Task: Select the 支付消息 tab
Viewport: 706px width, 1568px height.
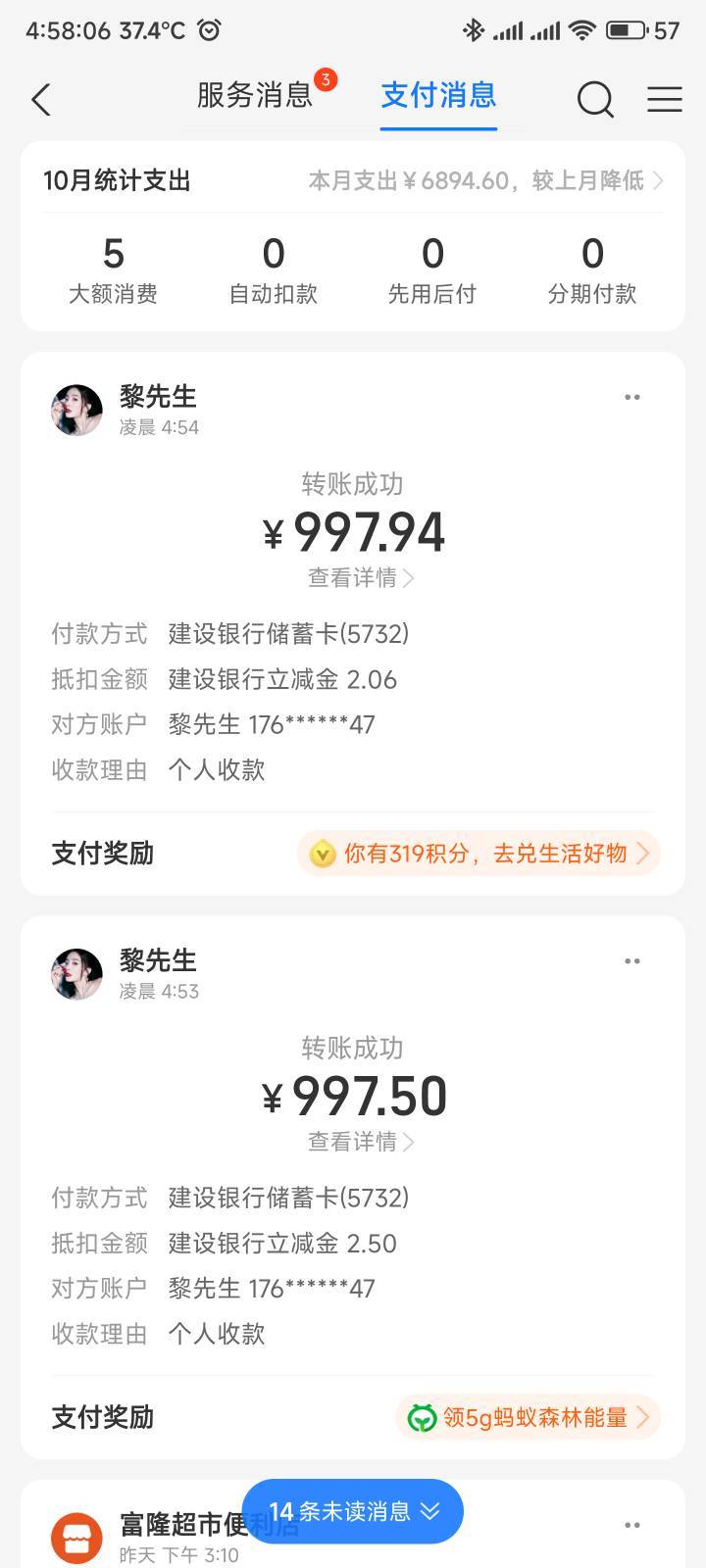Action: (438, 96)
